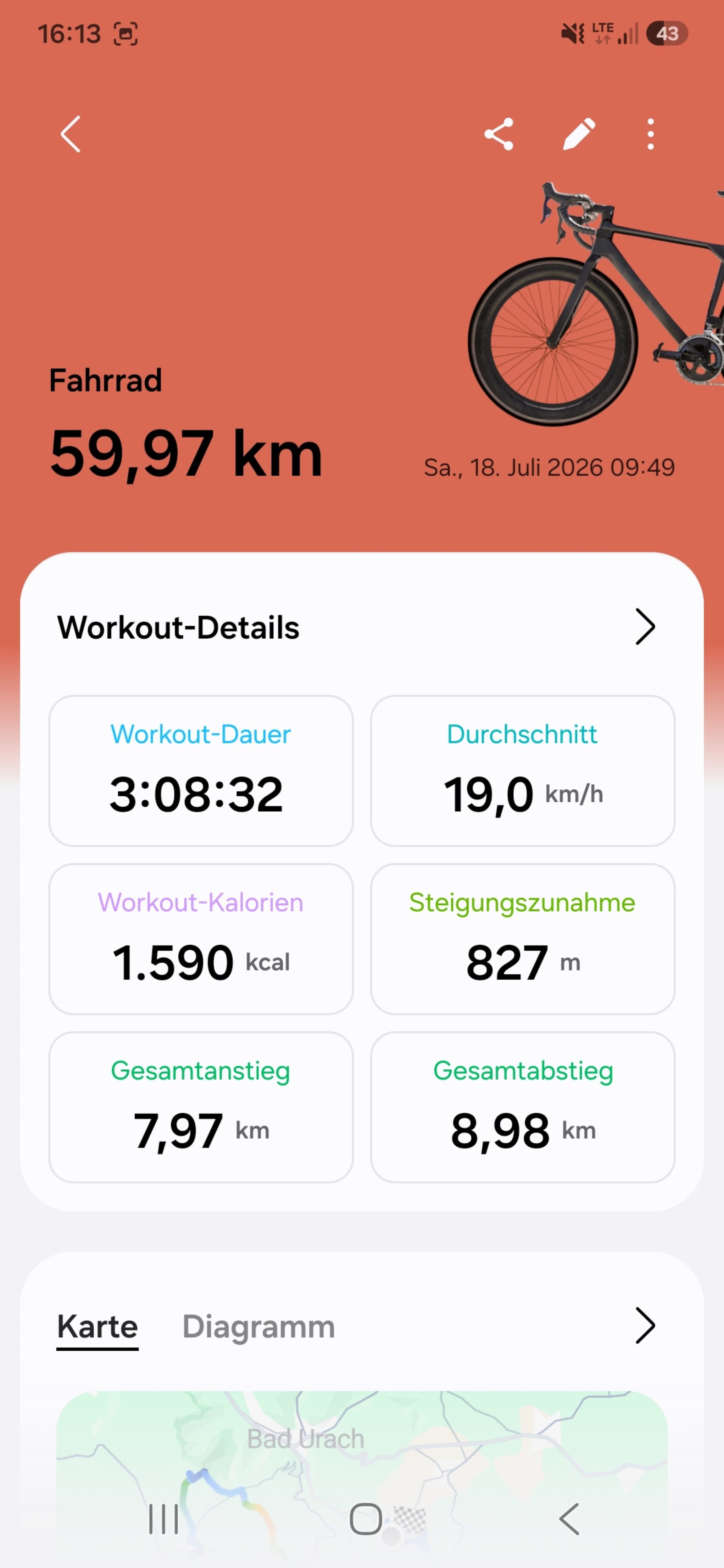Select the Karte tab

click(97, 1326)
